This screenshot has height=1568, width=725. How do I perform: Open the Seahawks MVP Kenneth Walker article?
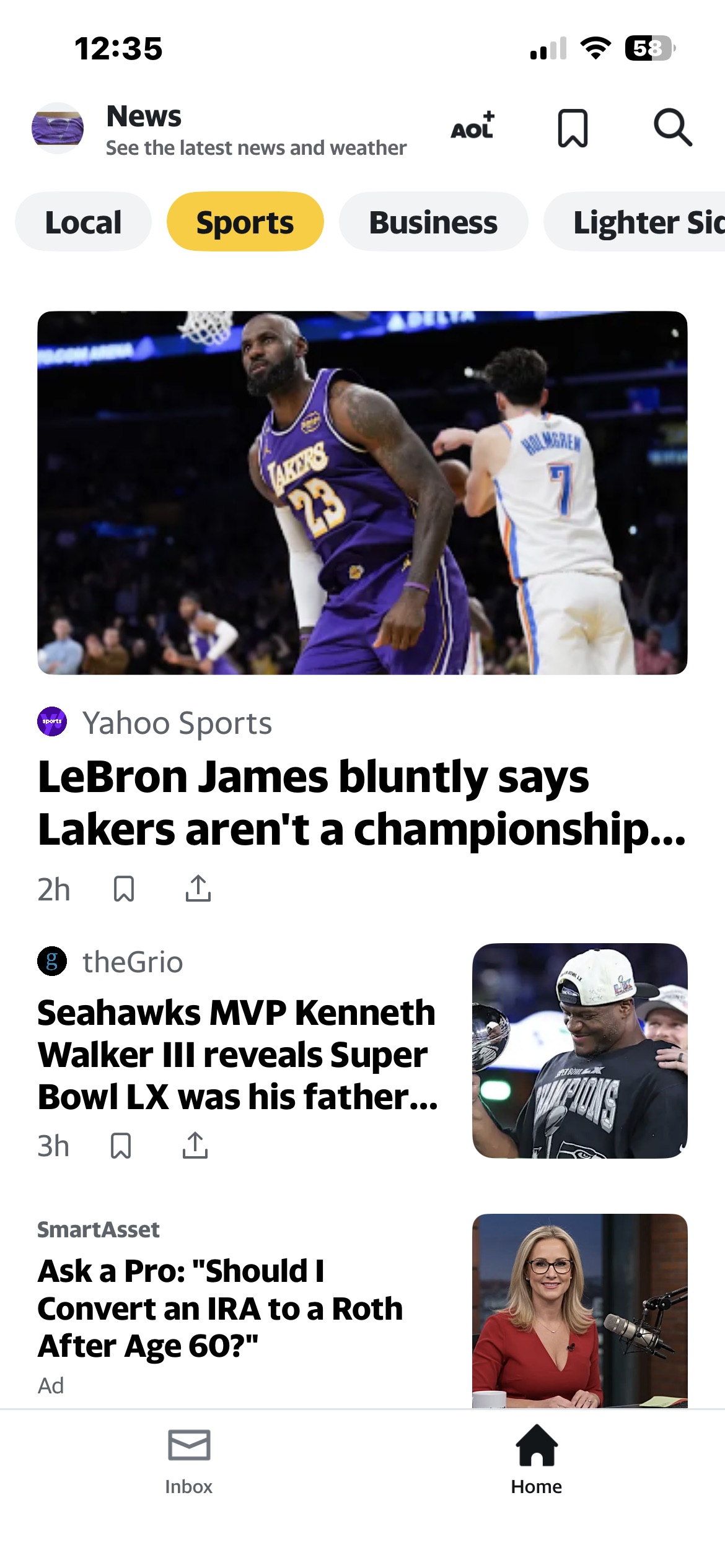click(x=238, y=1054)
